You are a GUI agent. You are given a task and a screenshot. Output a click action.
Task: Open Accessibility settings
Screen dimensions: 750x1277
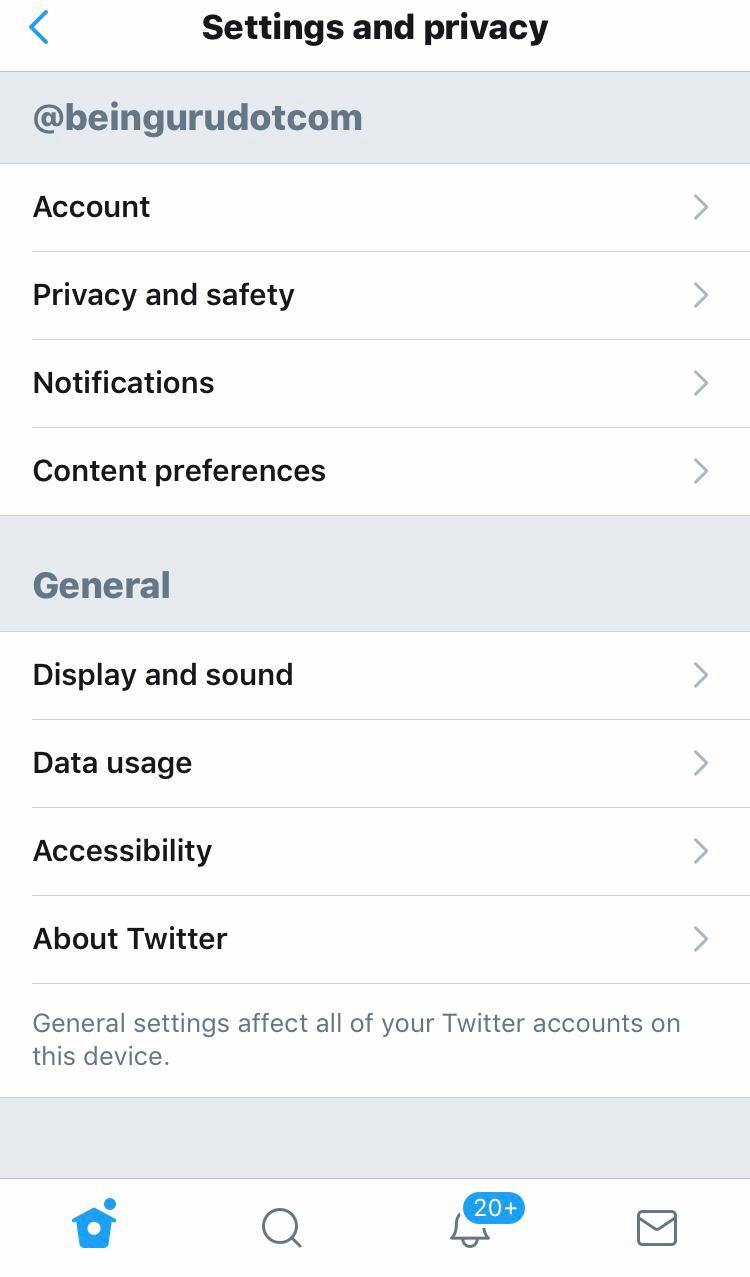click(375, 851)
